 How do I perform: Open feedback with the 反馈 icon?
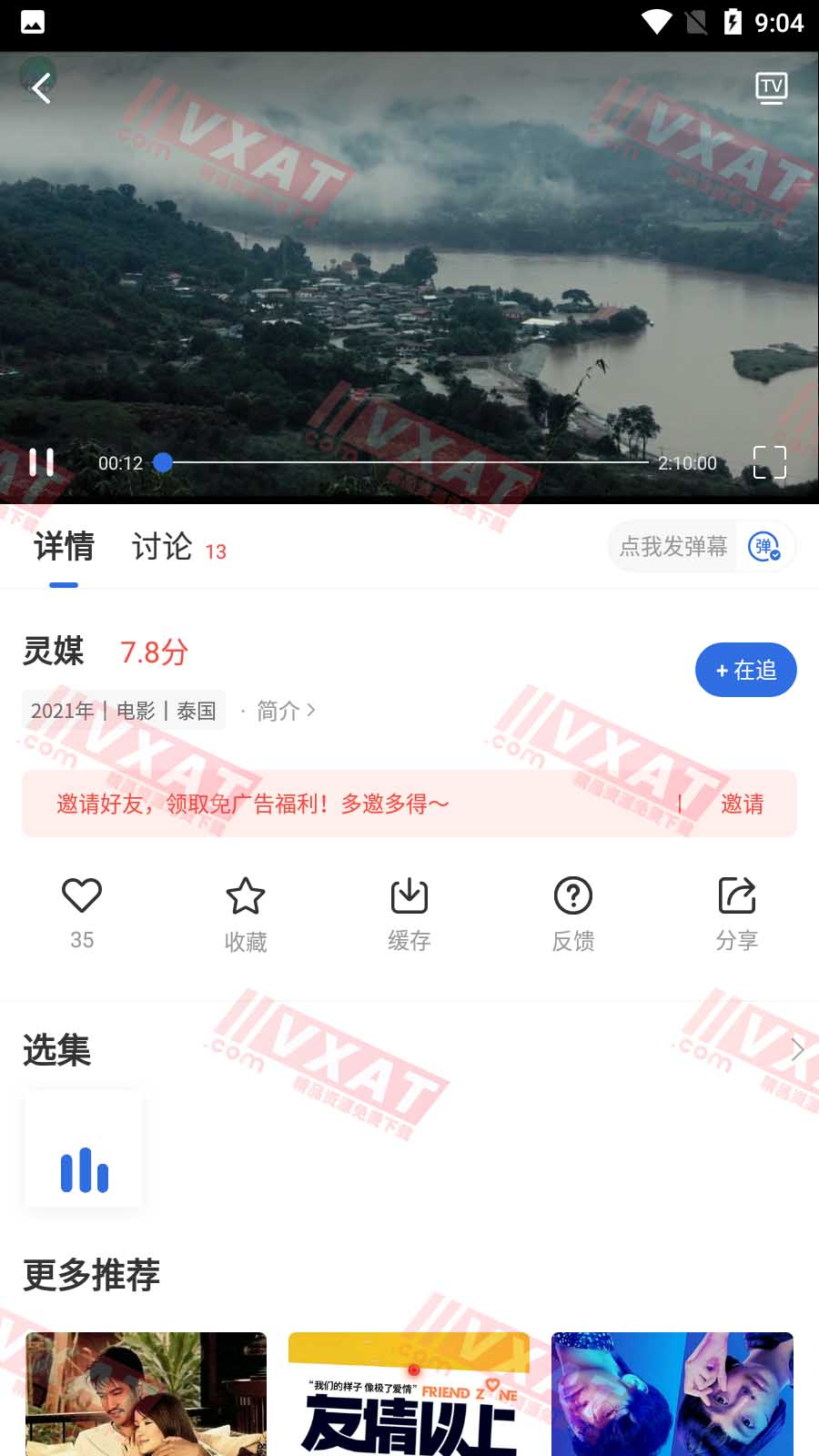(572, 895)
